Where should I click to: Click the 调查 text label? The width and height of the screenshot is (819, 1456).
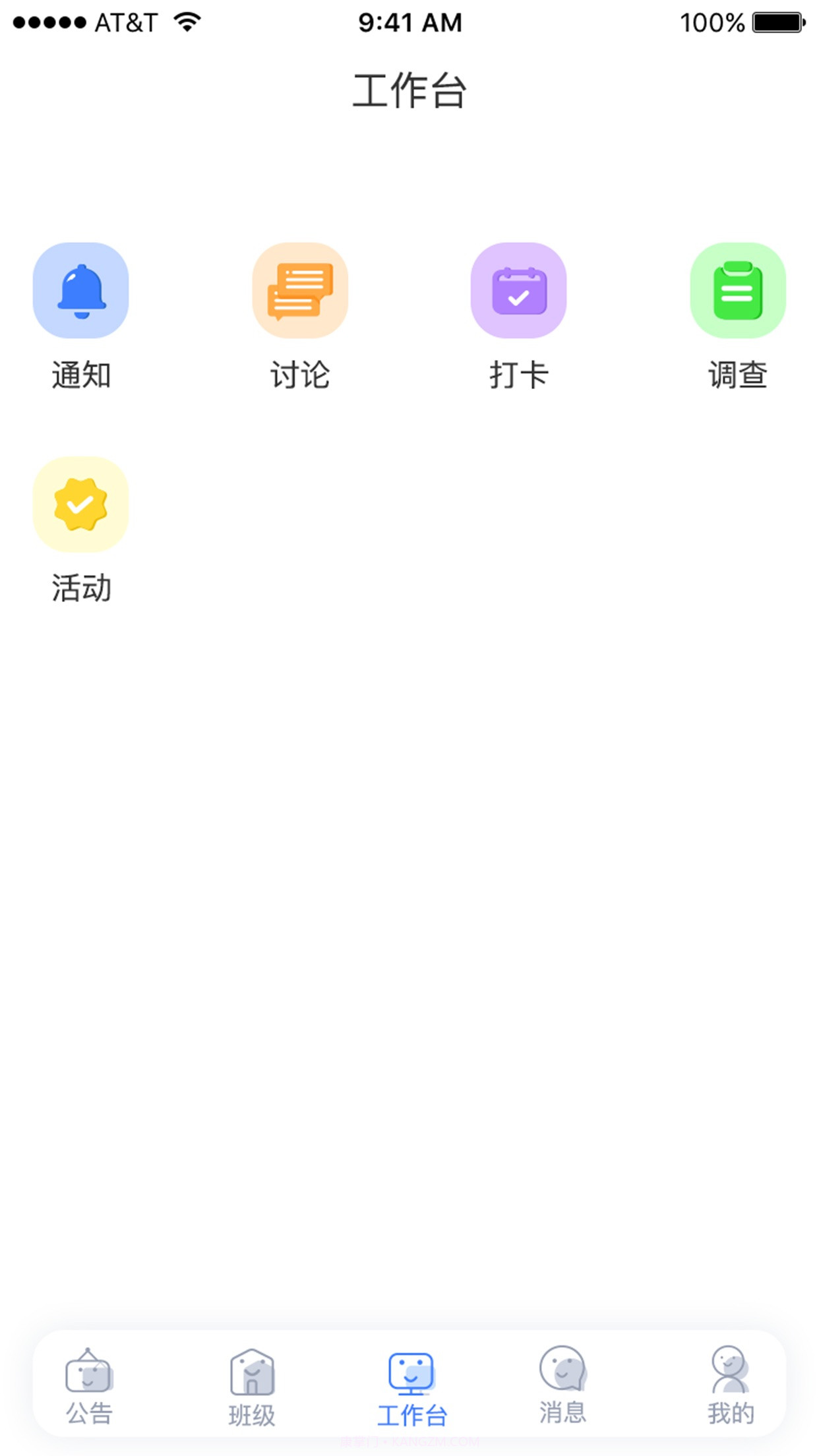[737, 375]
